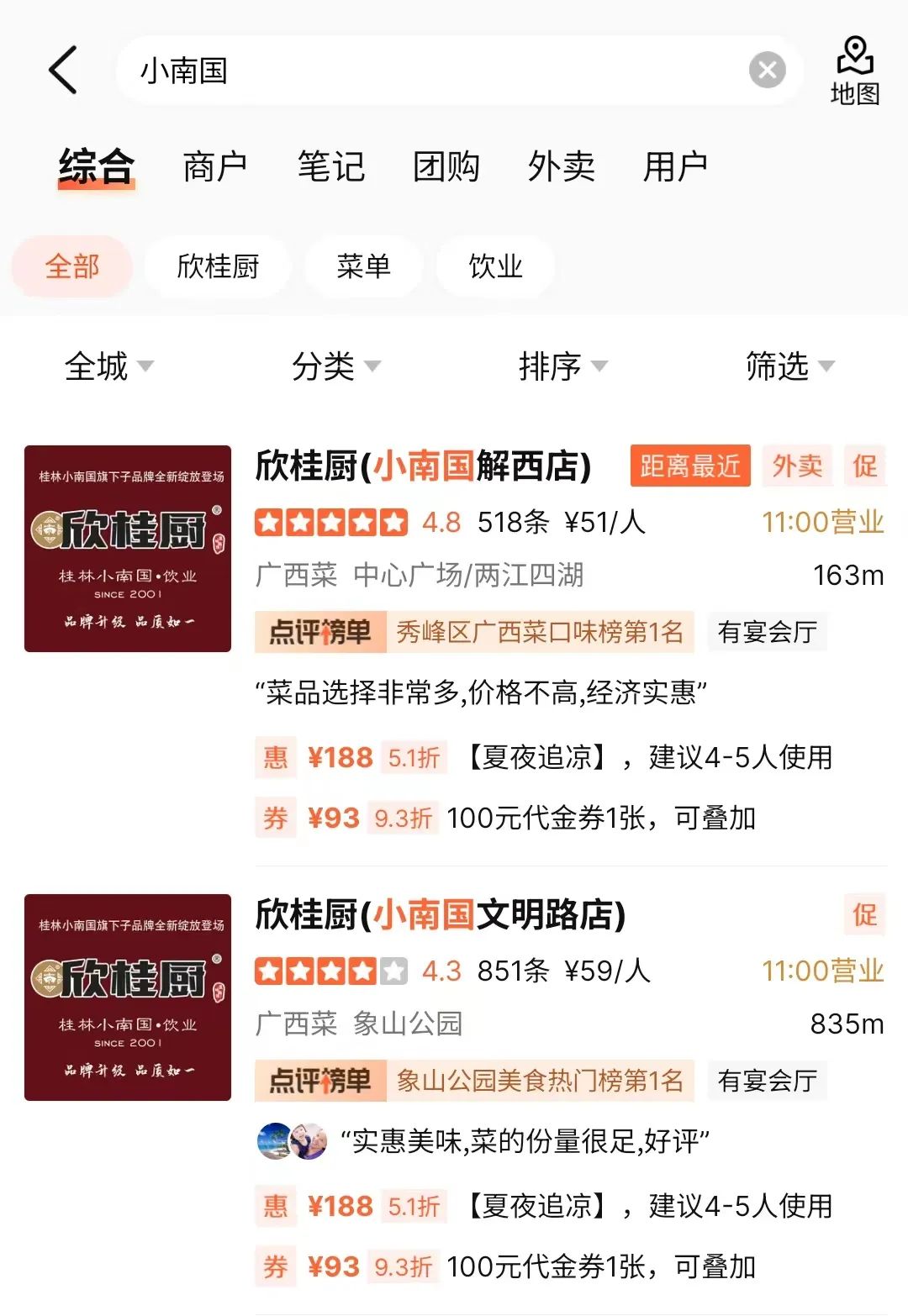Viewport: 908px width, 1316px height.
Task: Select the 全部 filter chip
Action: point(71,266)
